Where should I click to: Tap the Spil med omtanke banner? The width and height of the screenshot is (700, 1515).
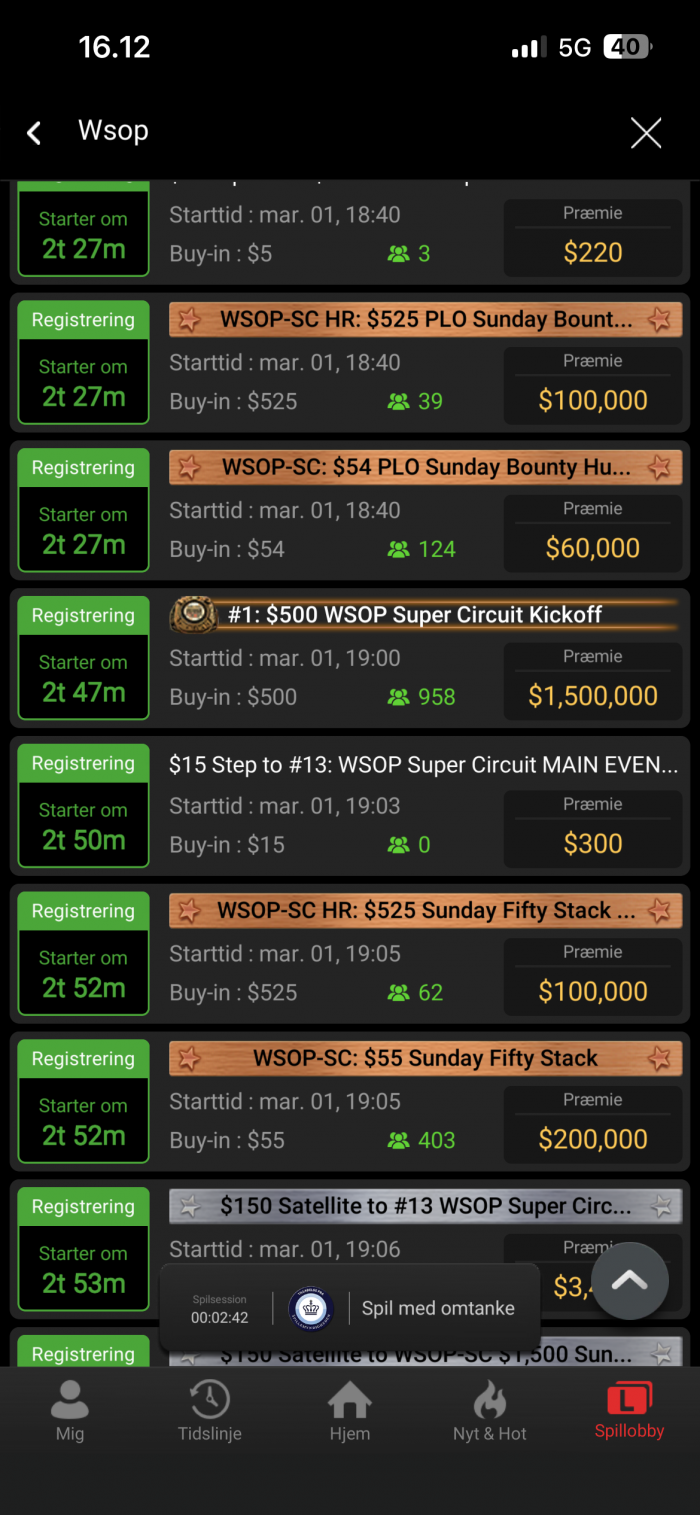point(438,1308)
